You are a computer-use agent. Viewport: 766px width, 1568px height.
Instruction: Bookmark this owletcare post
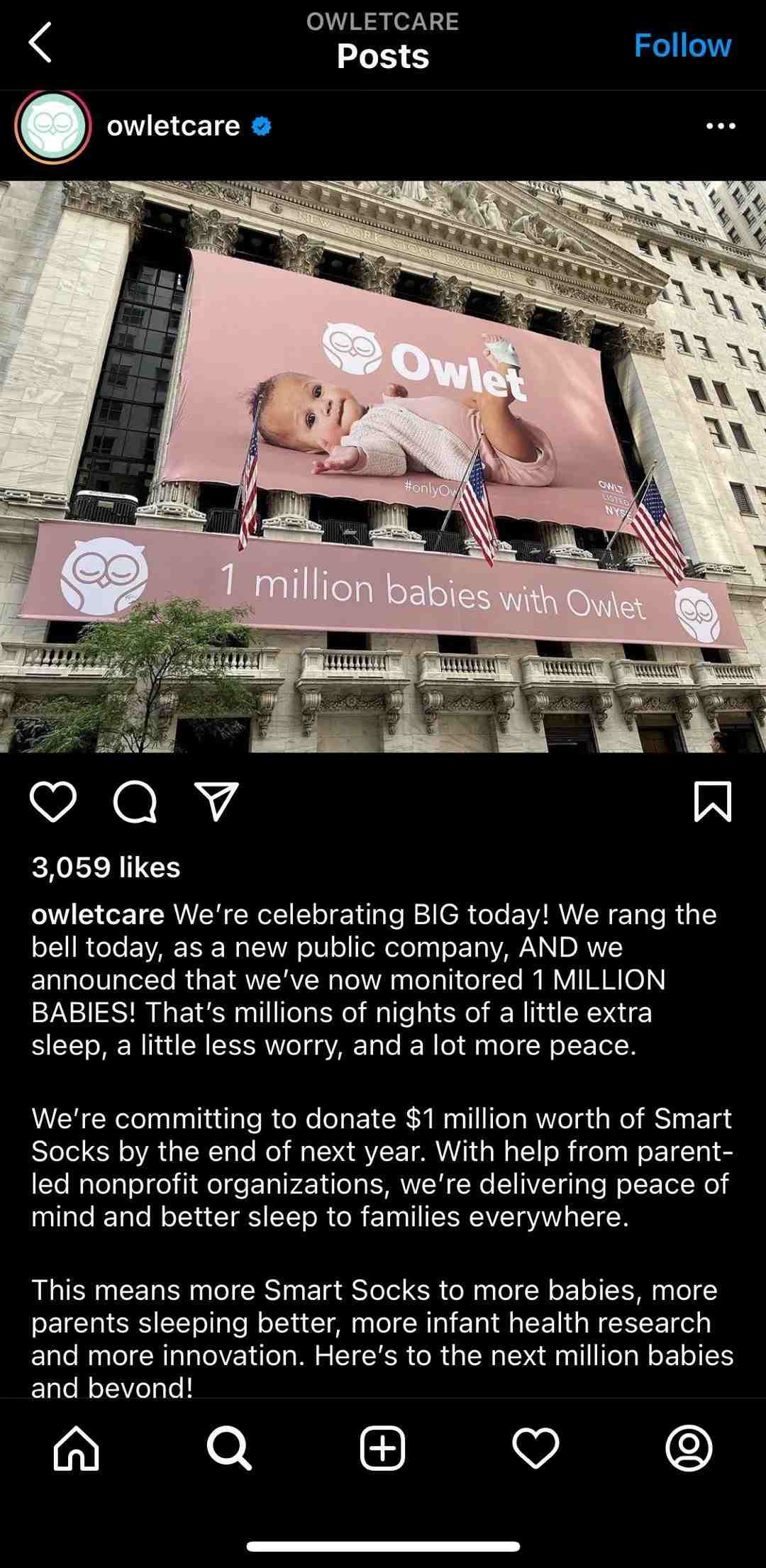pyautogui.click(x=712, y=801)
